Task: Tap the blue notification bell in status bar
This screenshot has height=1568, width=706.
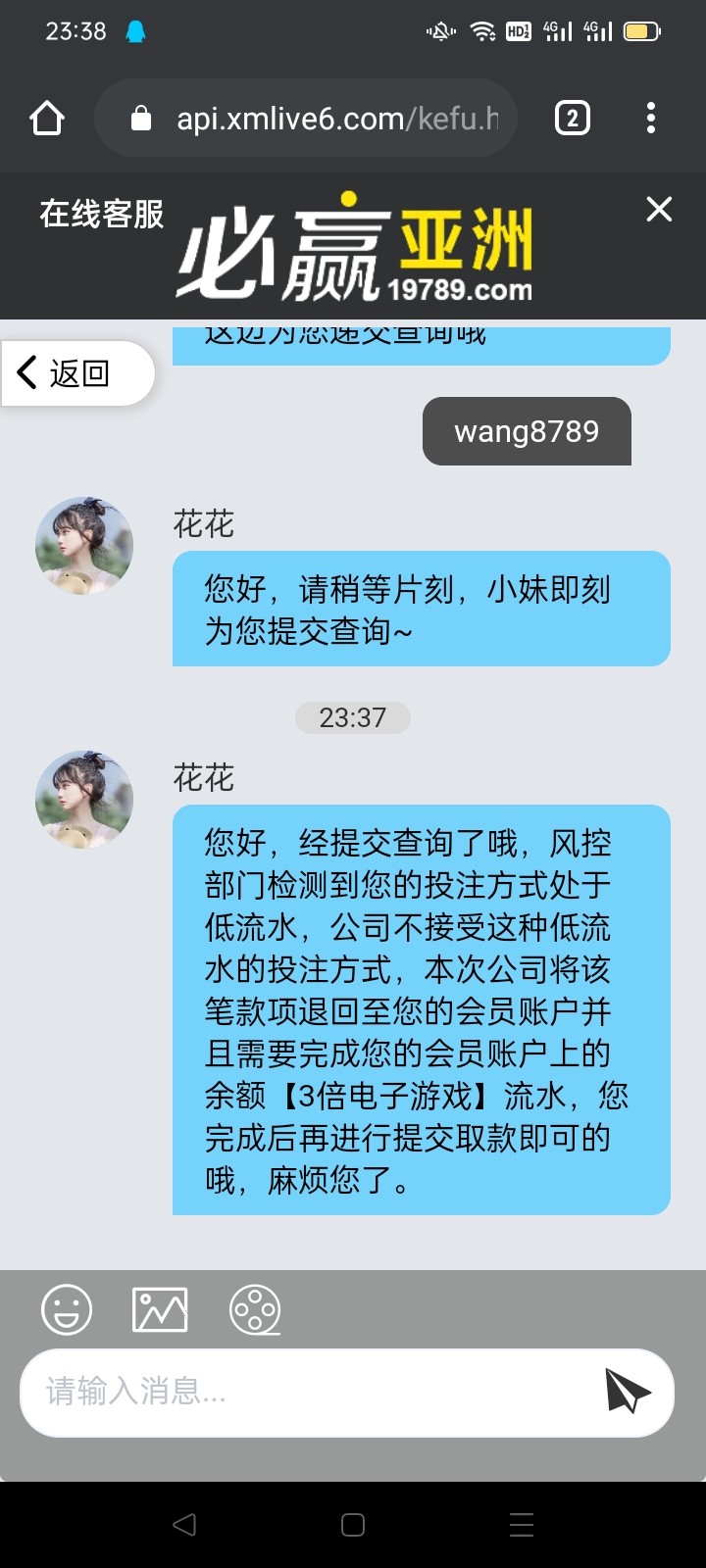Action: pyautogui.click(x=135, y=30)
